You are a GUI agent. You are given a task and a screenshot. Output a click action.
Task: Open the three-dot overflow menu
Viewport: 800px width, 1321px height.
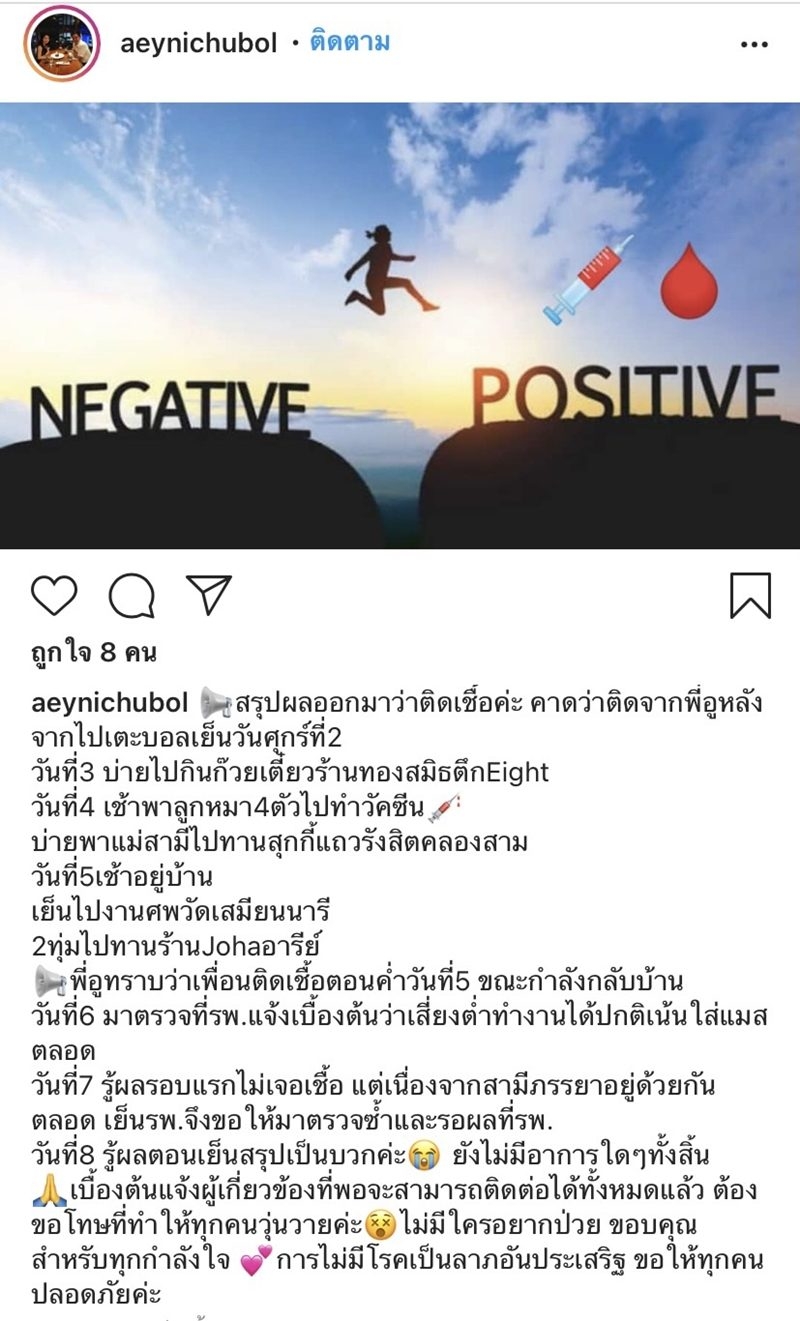click(755, 44)
